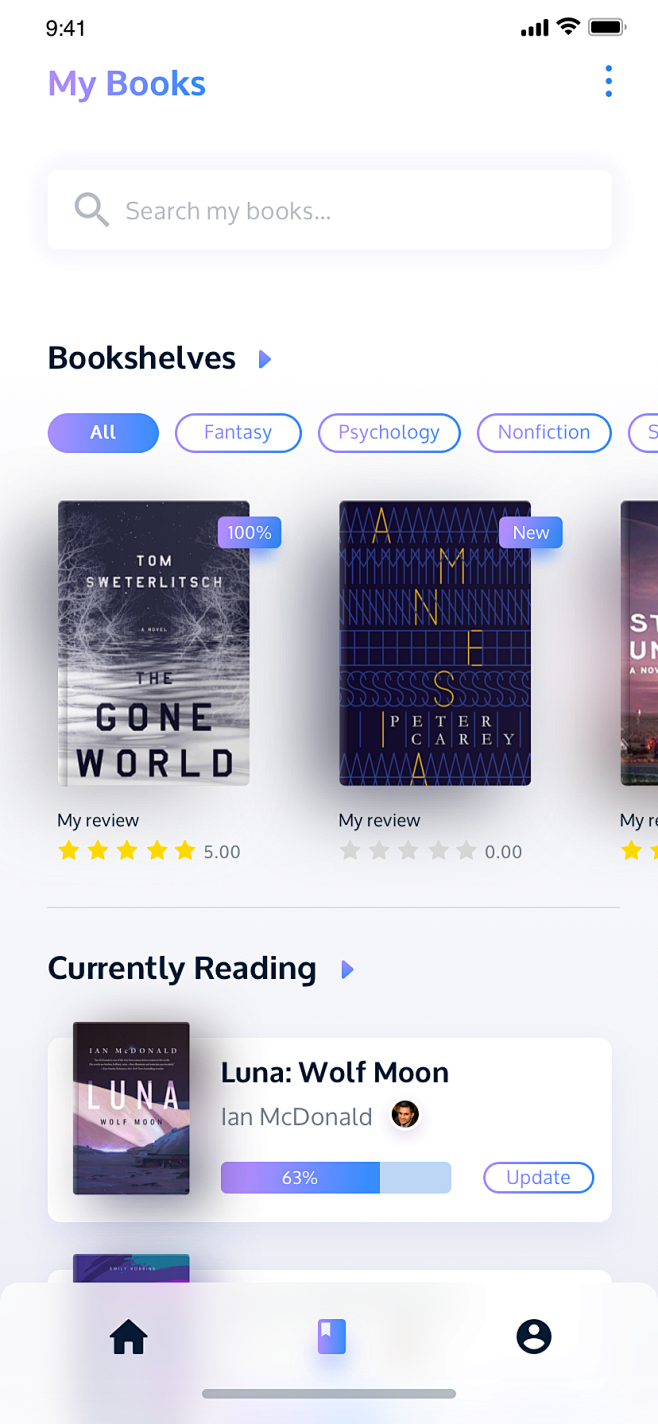This screenshot has width=658, height=1424.
Task: Open the Amnesia book by Peter Carey
Action: [x=435, y=643]
